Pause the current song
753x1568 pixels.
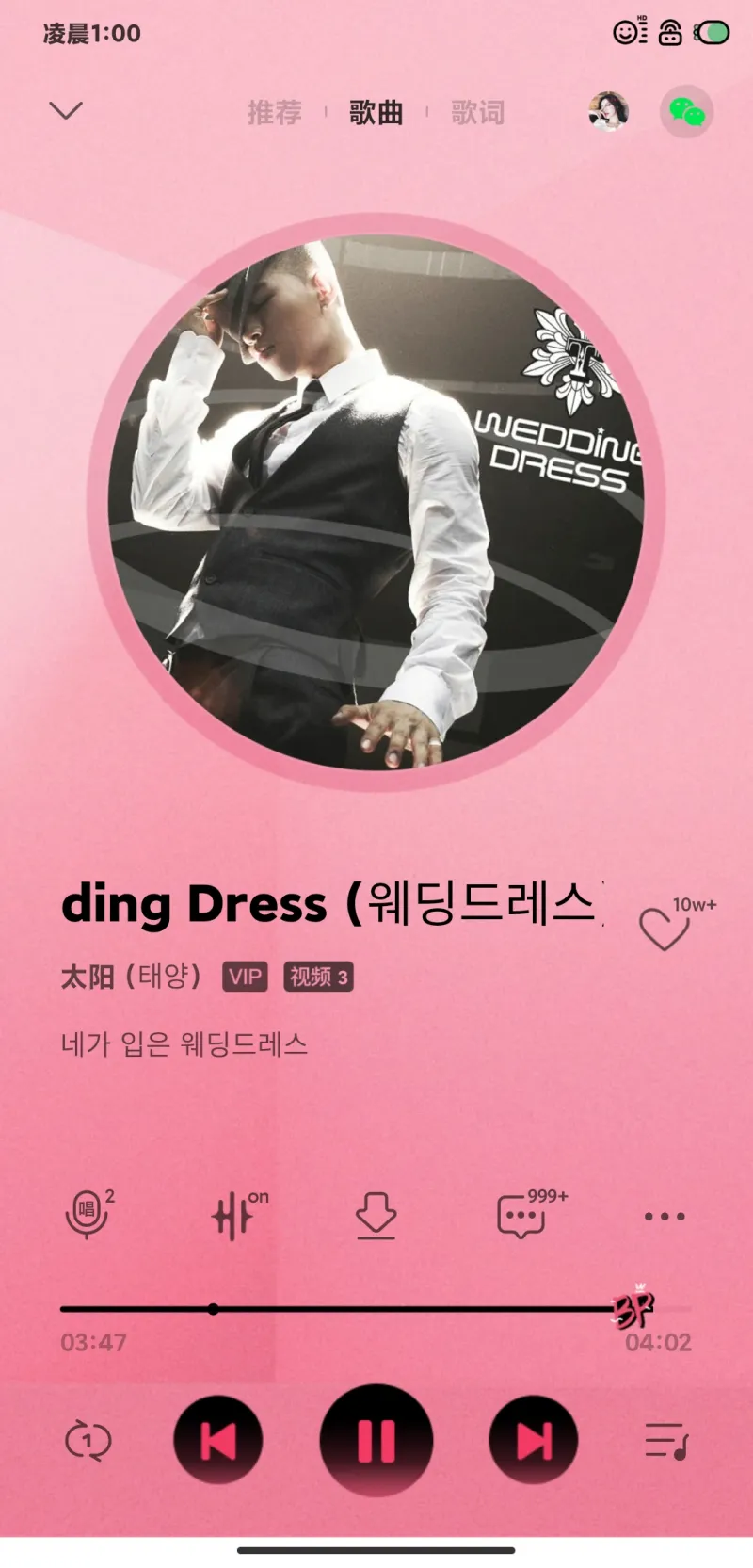(376, 1440)
